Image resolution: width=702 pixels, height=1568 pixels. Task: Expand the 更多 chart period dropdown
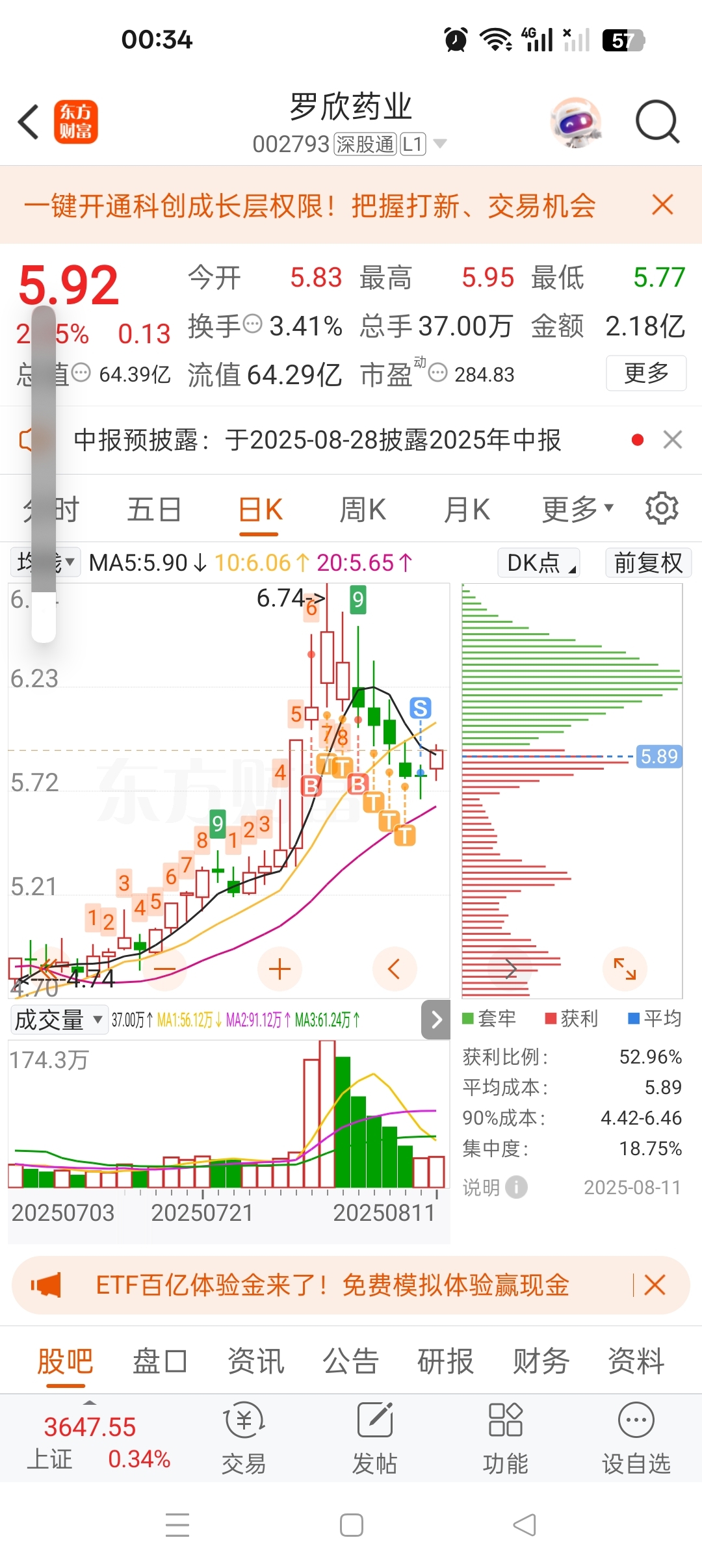pyautogui.click(x=578, y=510)
